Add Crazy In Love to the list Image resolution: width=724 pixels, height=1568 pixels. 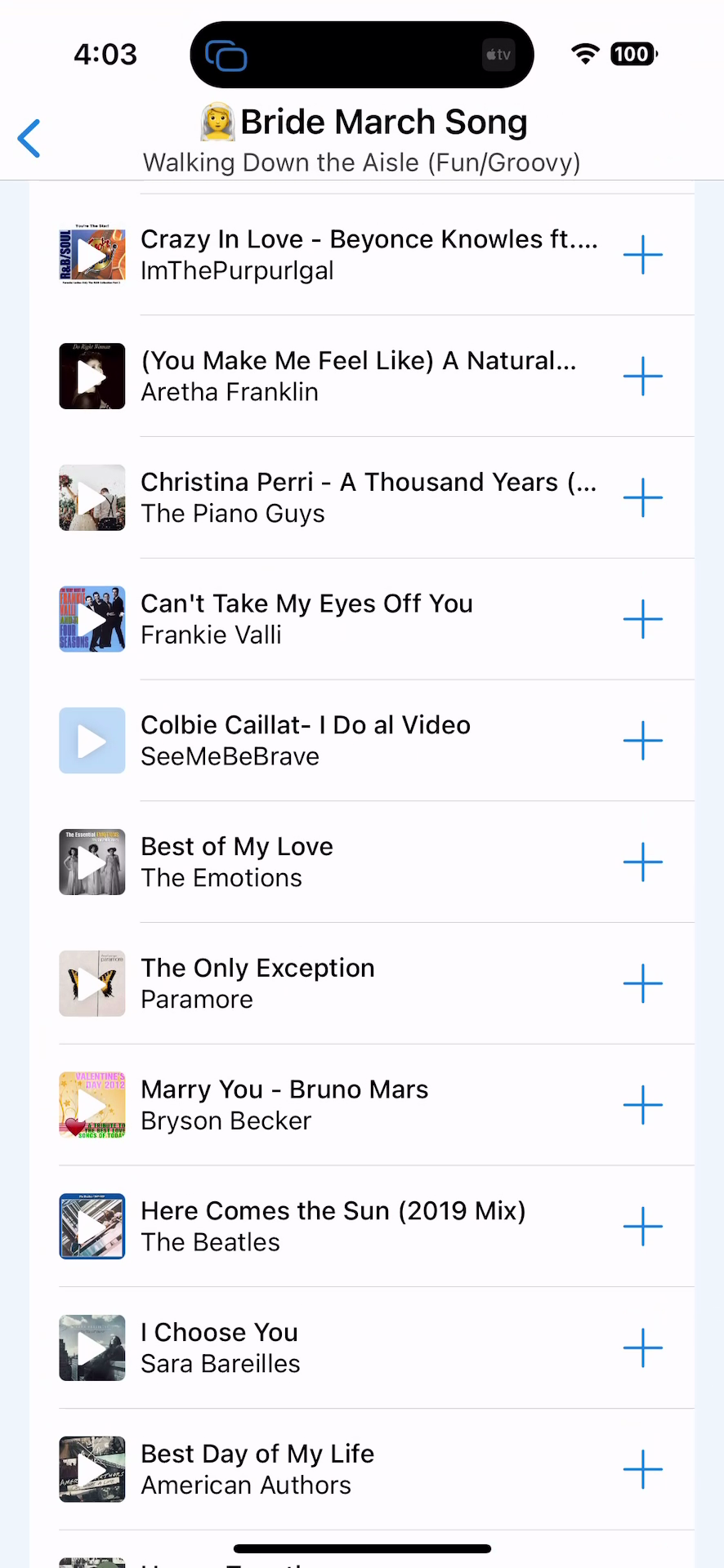[642, 255]
